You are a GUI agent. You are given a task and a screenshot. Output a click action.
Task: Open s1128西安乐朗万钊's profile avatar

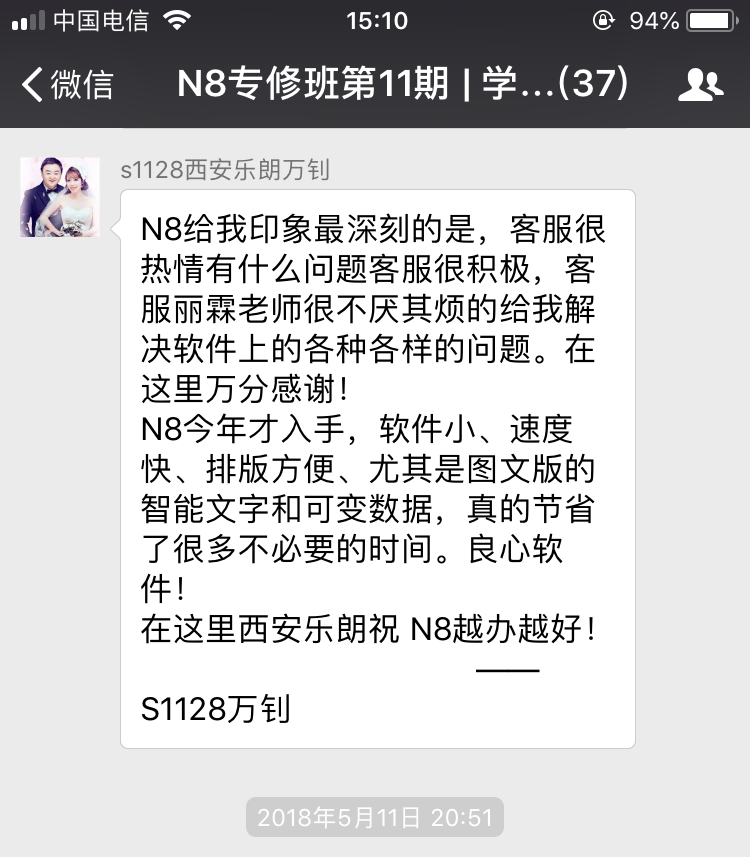[x=59, y=197]
